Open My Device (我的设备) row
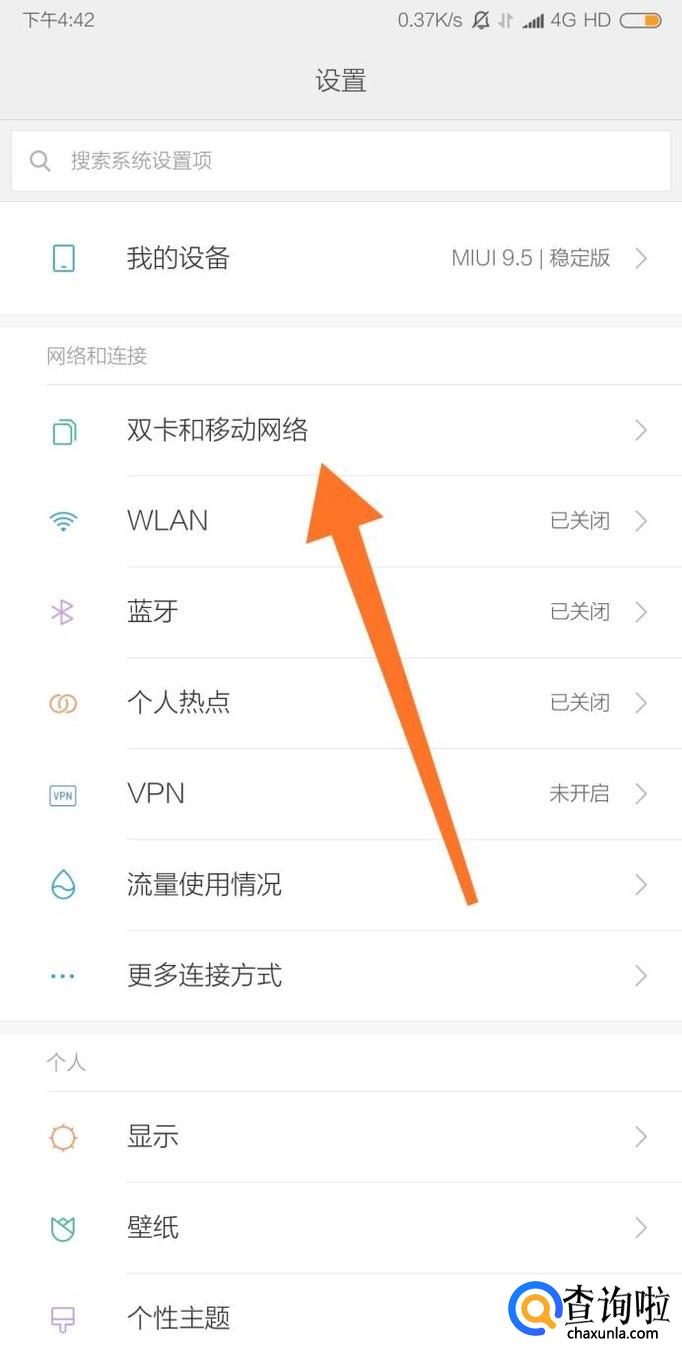Viewport: 682px width, 1364px height. [340, 258]
